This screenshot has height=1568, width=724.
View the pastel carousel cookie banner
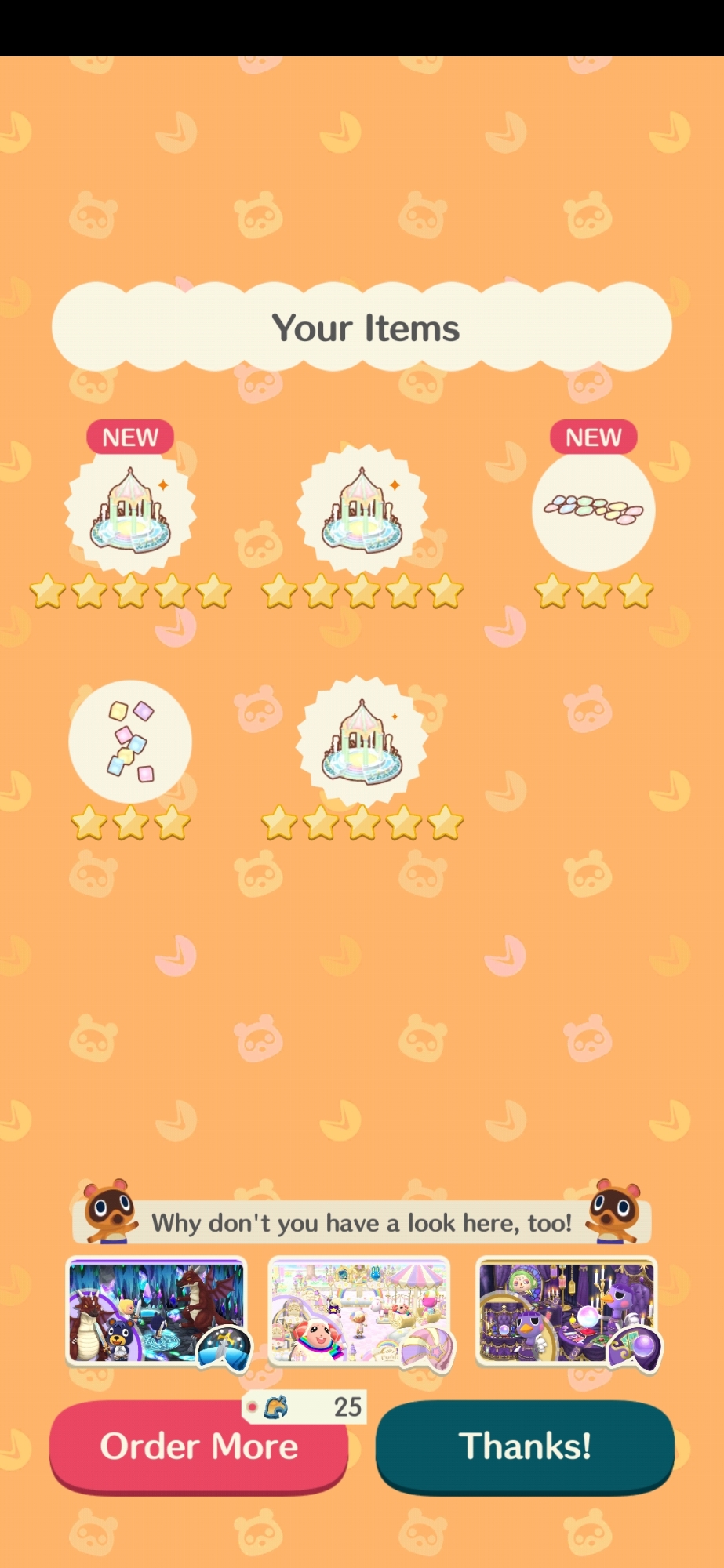[359, 1312]
